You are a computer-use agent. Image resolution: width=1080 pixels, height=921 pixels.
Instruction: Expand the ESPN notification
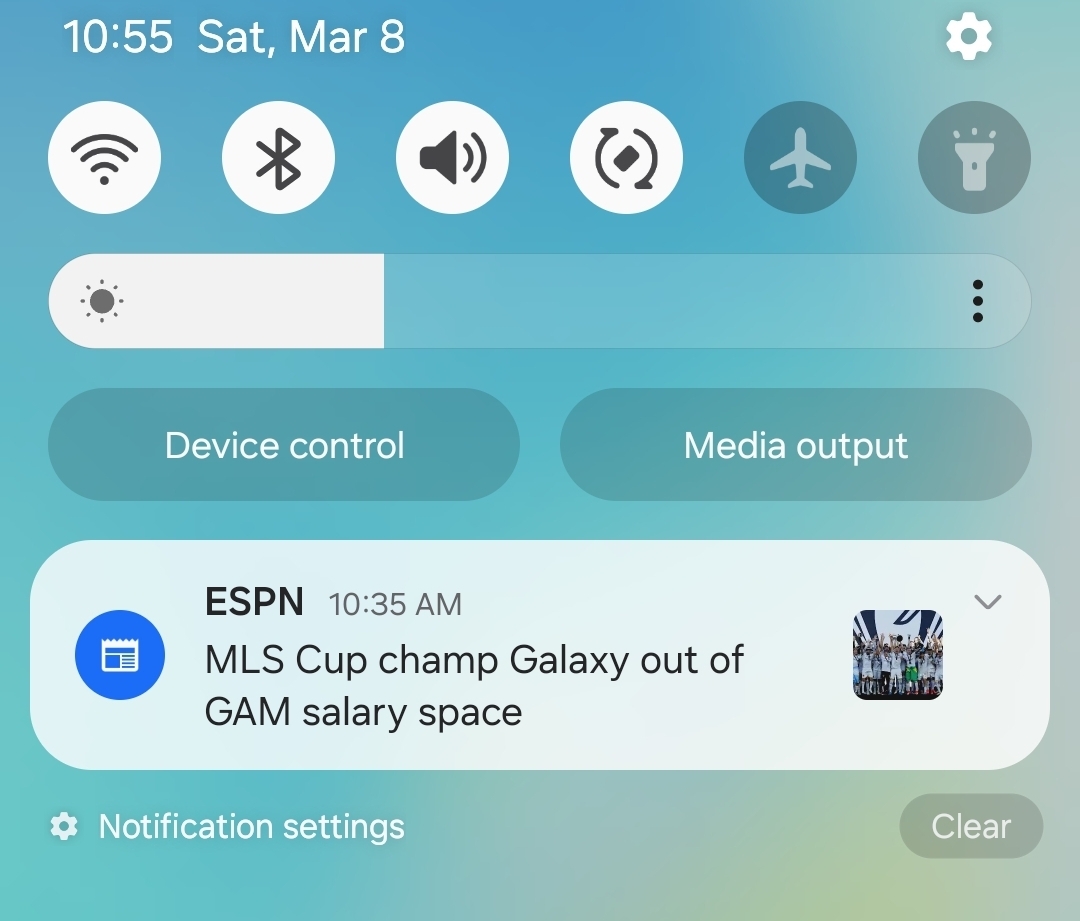click(x=987, y=602)
